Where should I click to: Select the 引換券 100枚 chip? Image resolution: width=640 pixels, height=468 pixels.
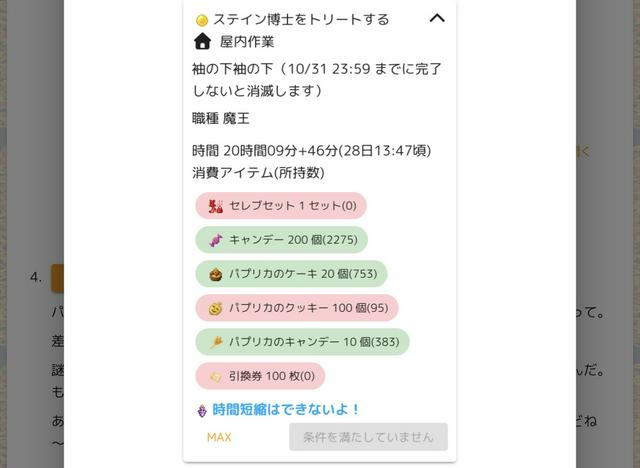(260, 376)
